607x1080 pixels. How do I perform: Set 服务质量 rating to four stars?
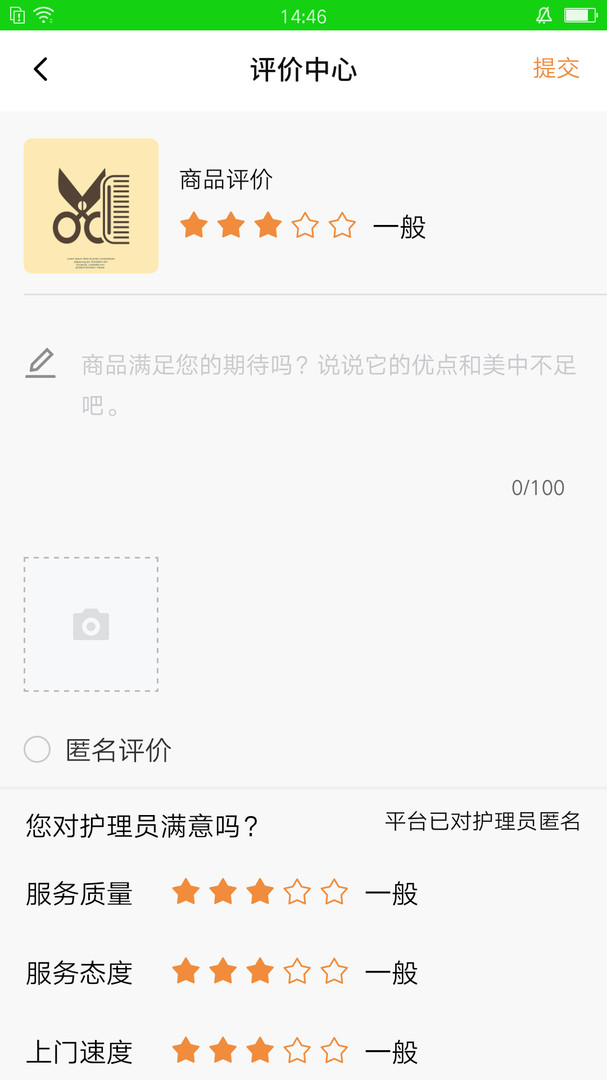(x=297, y=892)
